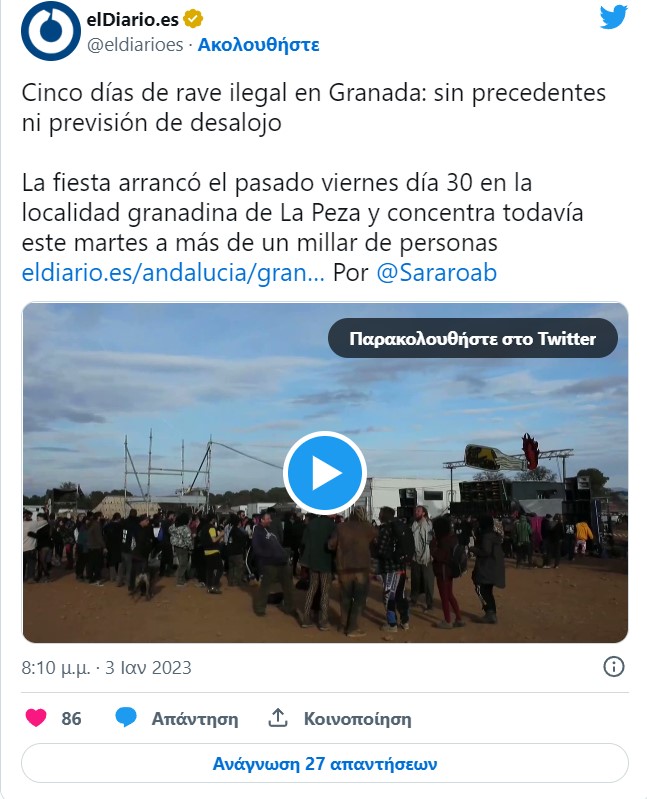Open the tweet info icon
Viewport: 647px width, 799px height.
click(614, 666)
